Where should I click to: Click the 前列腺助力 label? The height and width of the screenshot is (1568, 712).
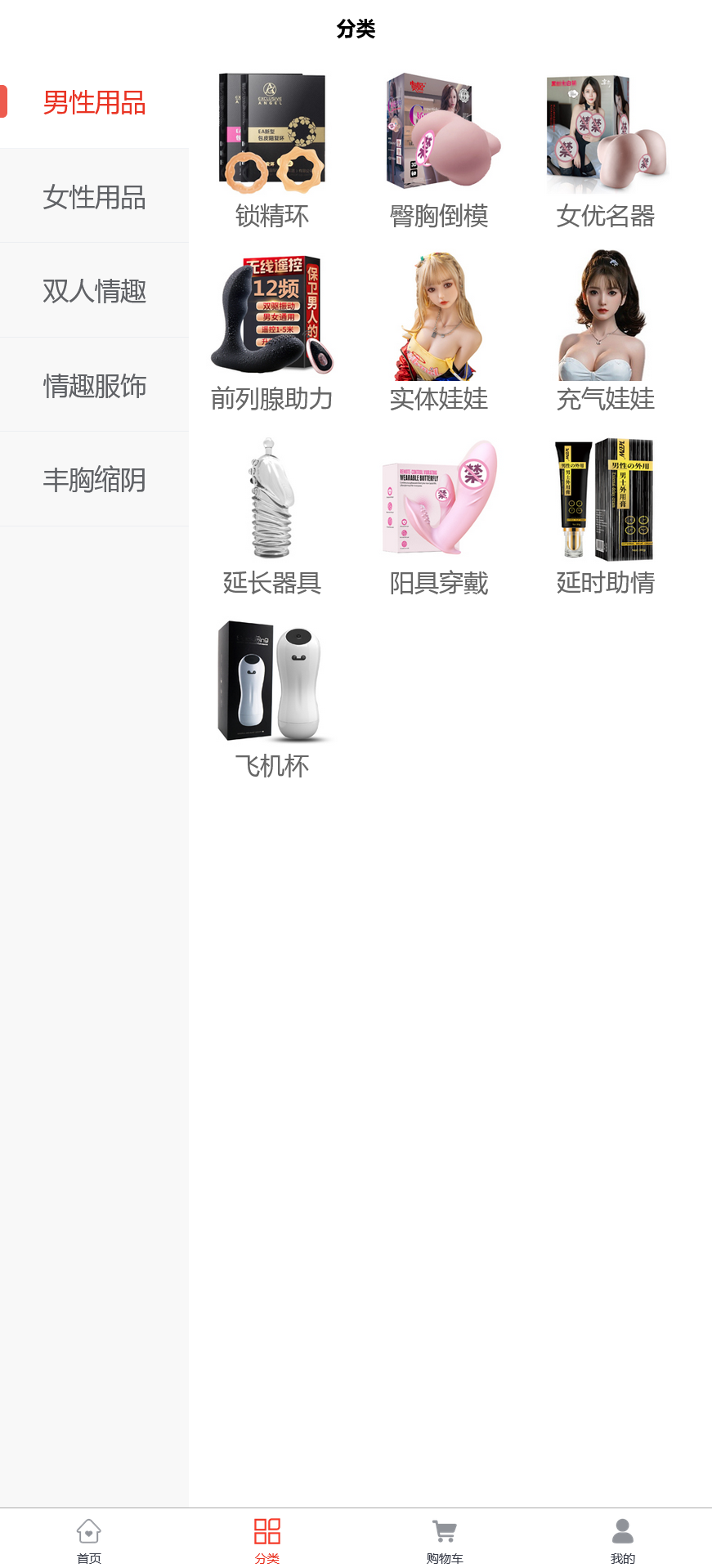click(271, 400)
